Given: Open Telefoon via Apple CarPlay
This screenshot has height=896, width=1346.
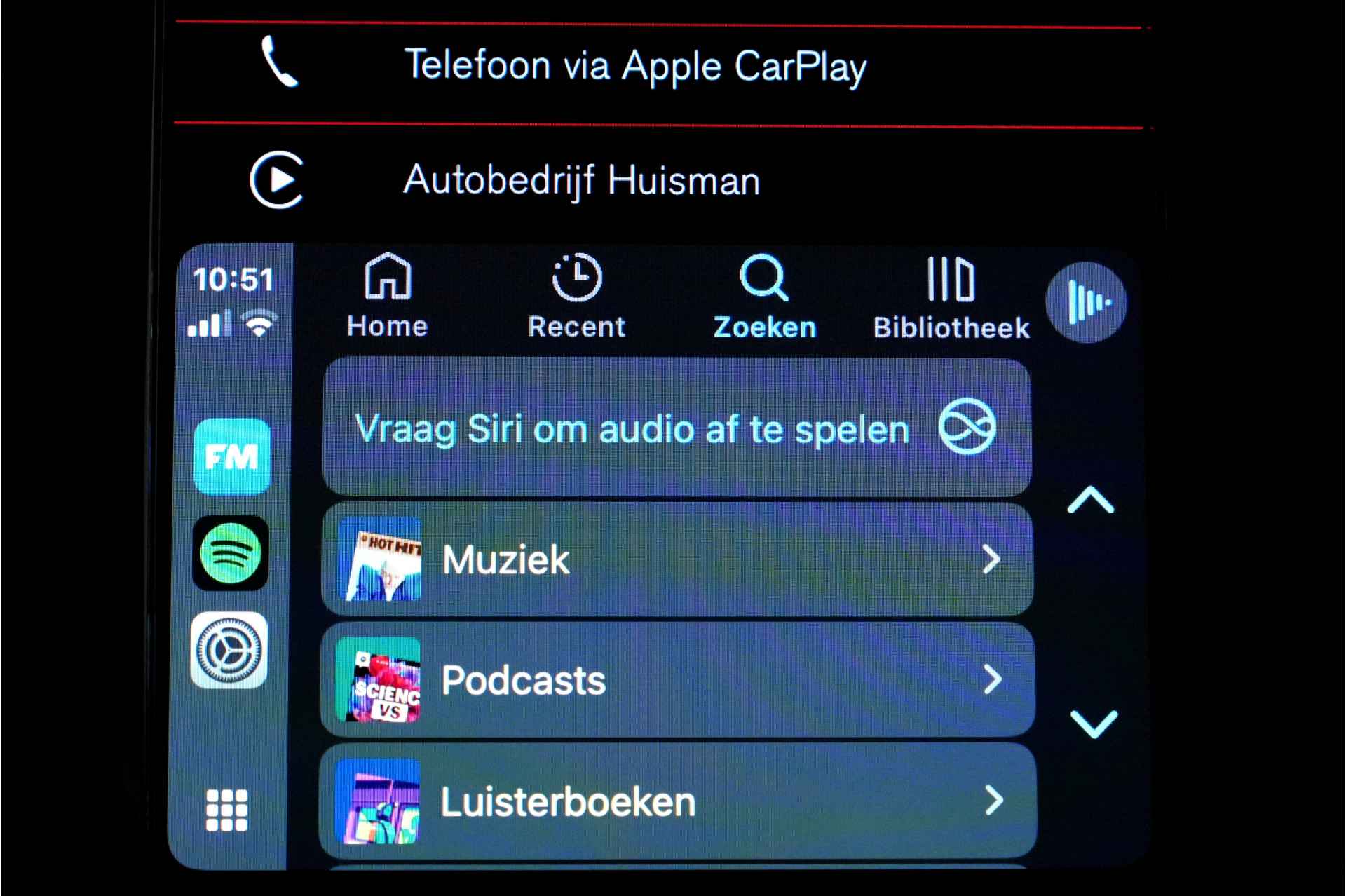Looking at the screenshot, I should (634, 67).
